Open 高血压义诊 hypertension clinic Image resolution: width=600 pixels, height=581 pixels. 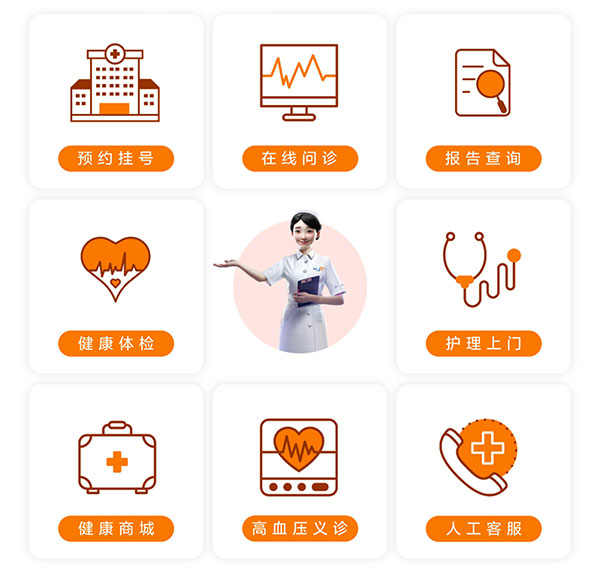tap(299, 528)
